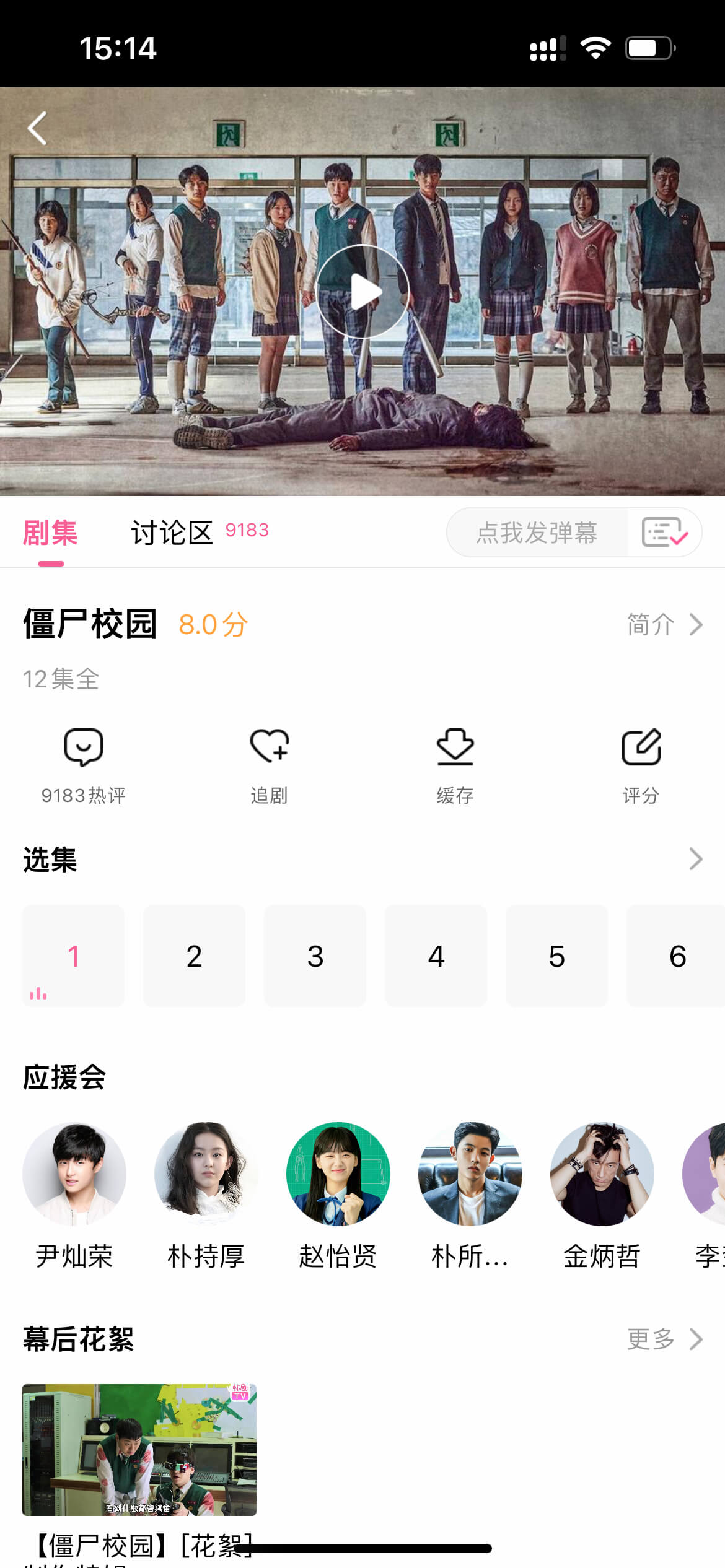The width and height of the screenshot is (725, 1568).
Task: Go back using the top-left arrow
Action: pos(38,129)
